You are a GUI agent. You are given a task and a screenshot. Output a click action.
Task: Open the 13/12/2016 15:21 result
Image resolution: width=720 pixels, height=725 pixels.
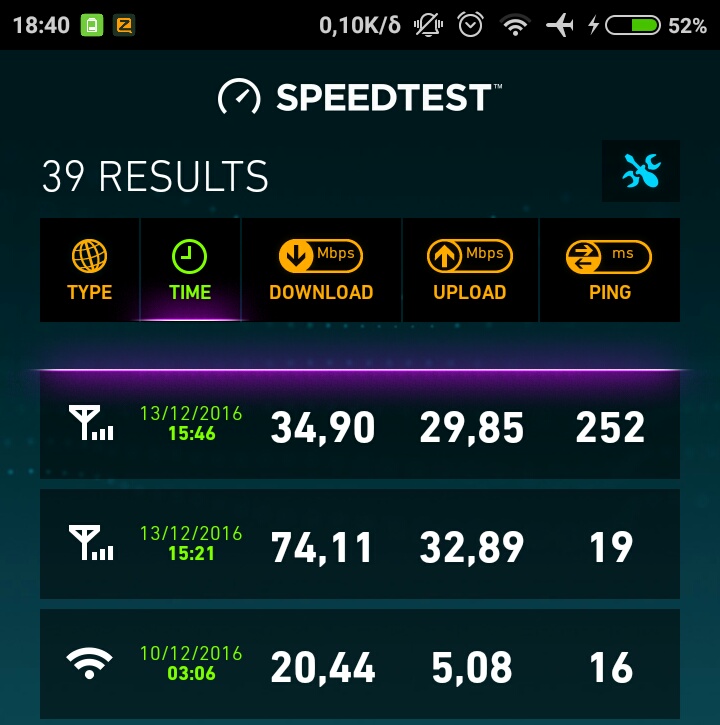click(359, 545)
